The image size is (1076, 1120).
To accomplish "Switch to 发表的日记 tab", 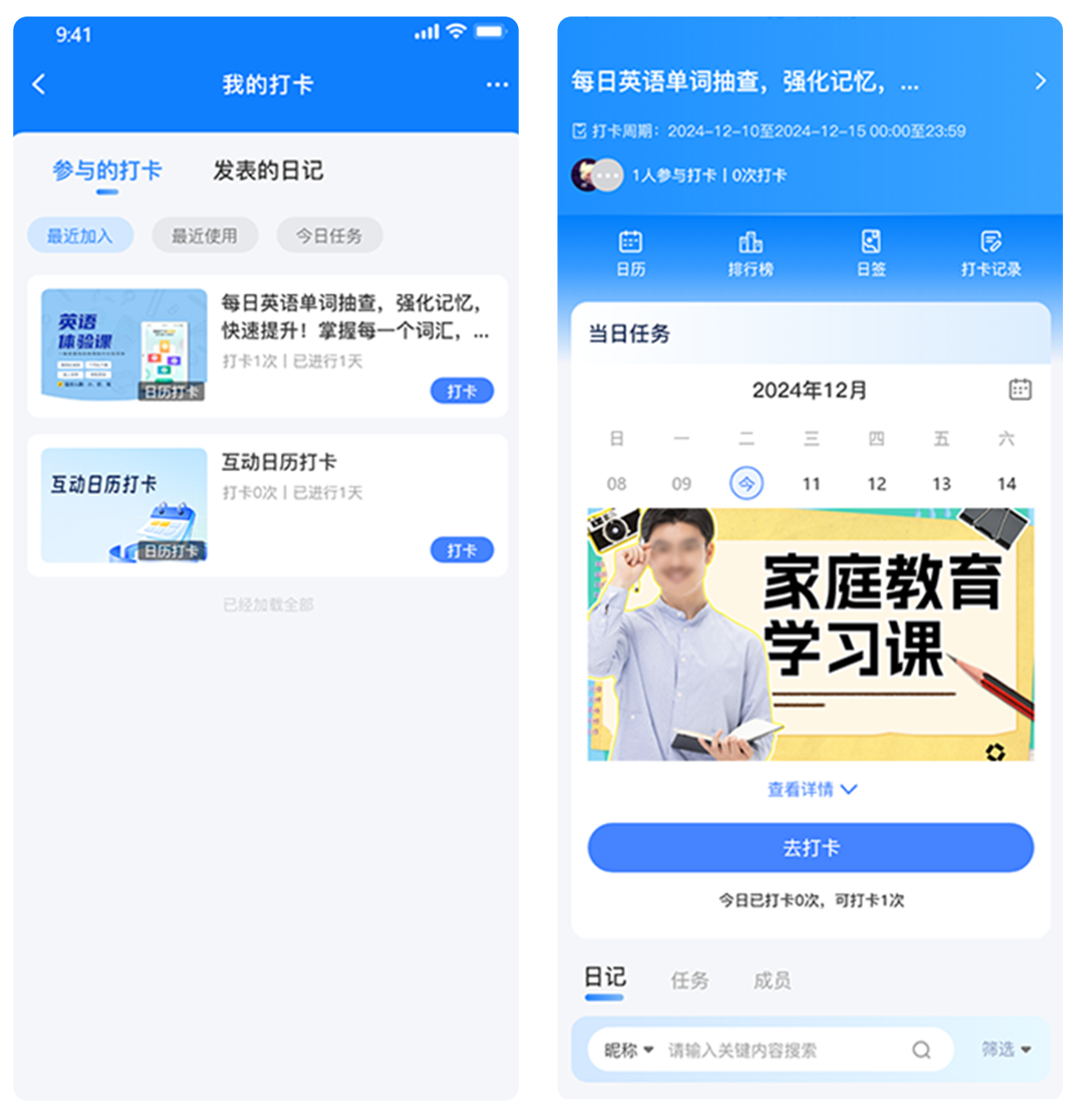I will tap(268, 171).
